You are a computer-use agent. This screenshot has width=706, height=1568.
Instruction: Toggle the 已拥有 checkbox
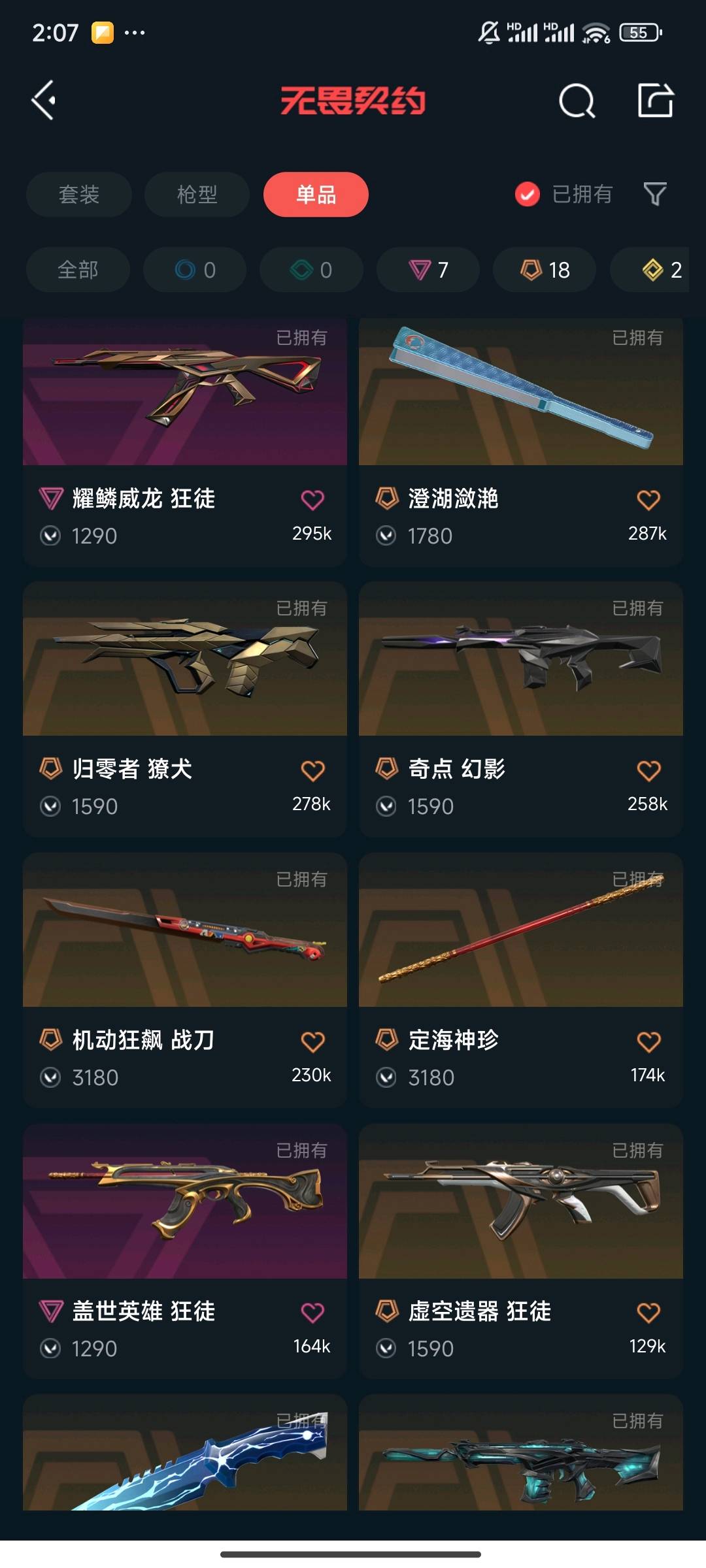tap(528, 194)
